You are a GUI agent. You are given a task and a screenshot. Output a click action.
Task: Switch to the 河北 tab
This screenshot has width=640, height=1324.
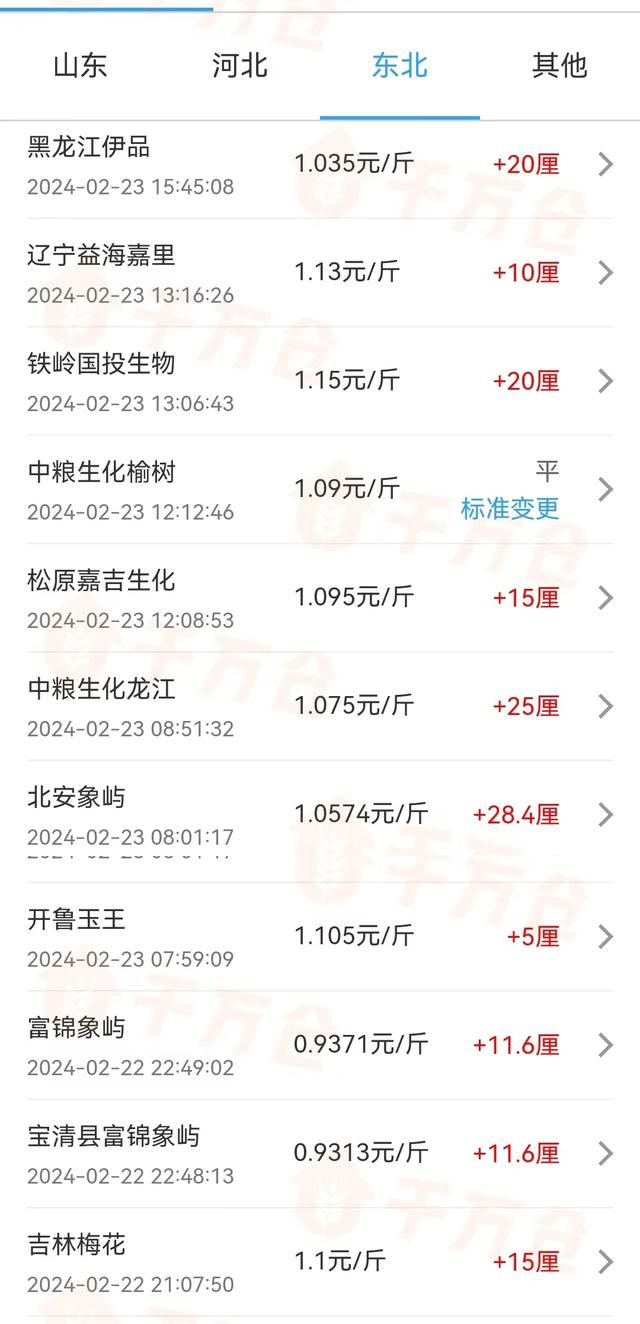point(240,66)
